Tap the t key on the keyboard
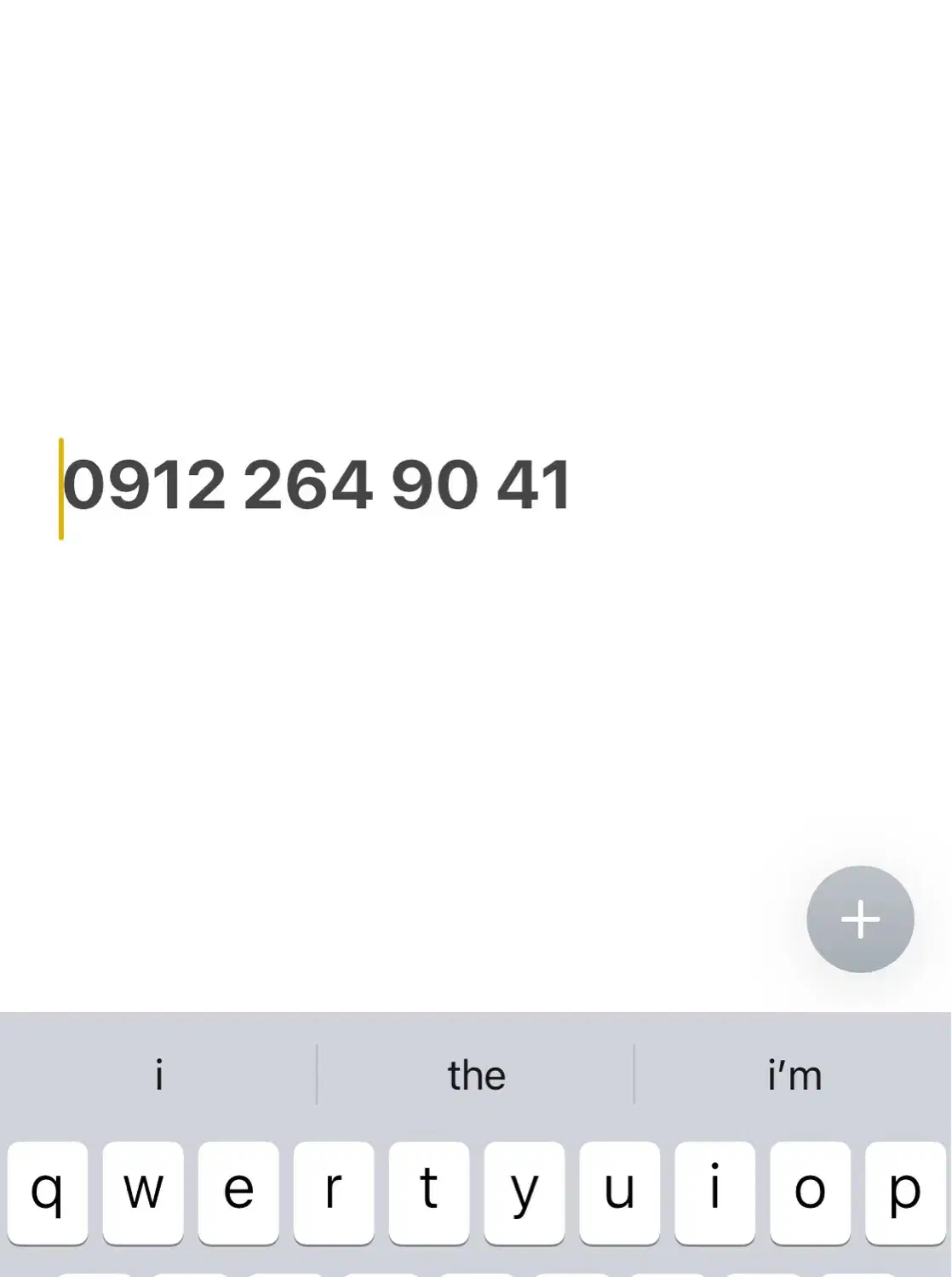 point(429,1192)
